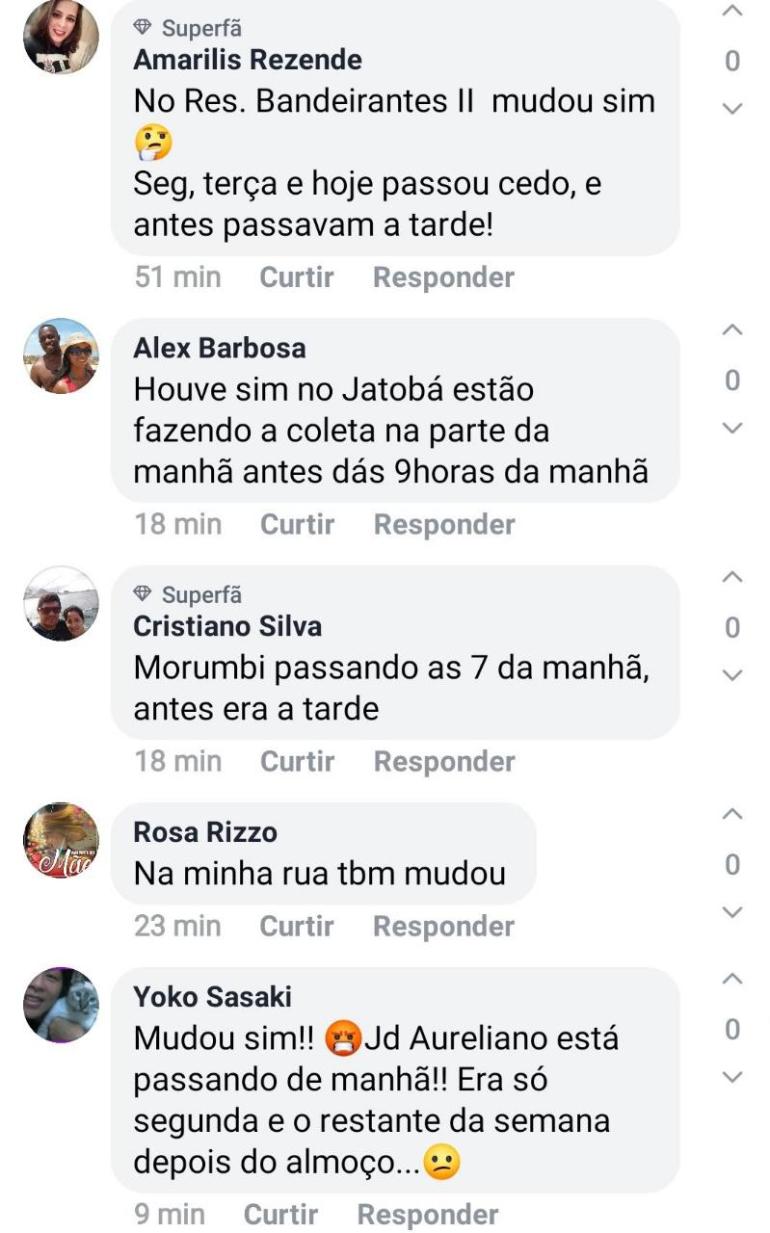
Task: Reply to Alex Barbosa's comment
Action: tap(443, 524)
